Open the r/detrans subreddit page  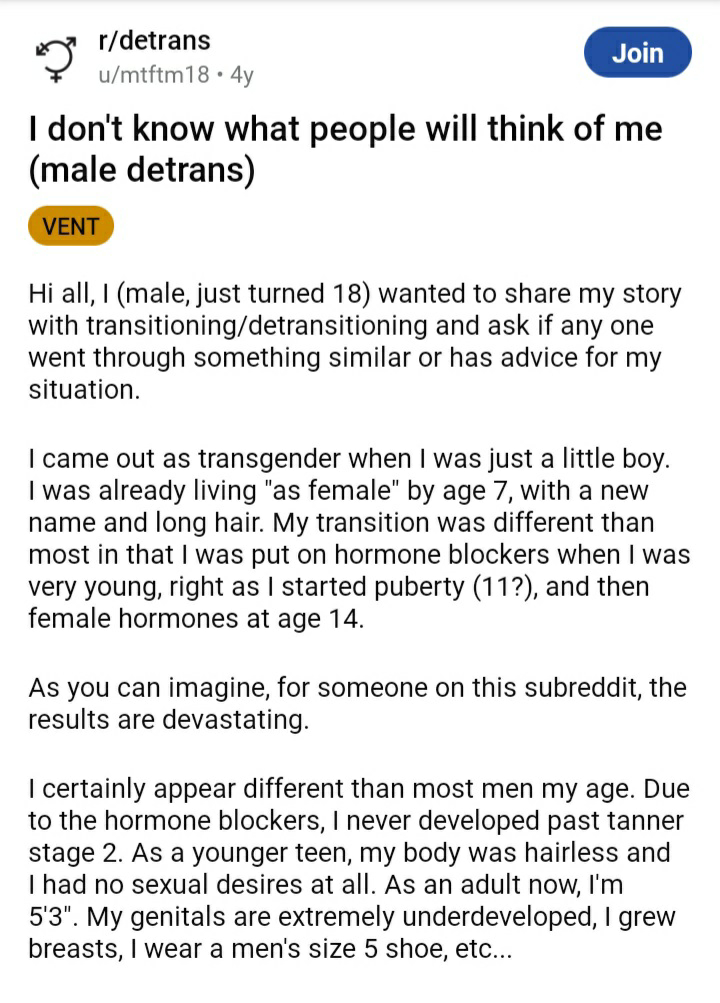[x=154, y=41]
